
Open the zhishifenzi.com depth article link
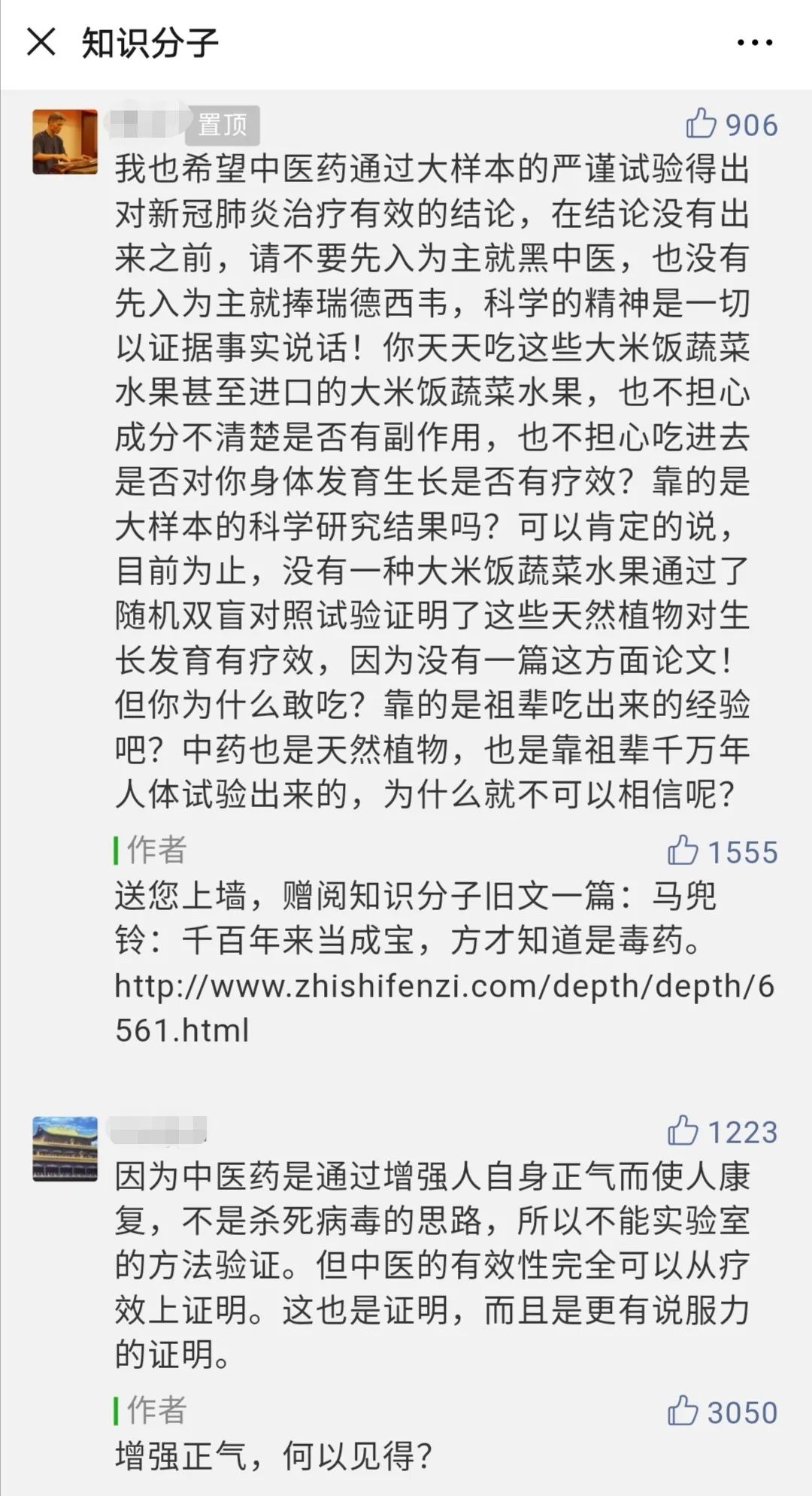pos(444,1007)
